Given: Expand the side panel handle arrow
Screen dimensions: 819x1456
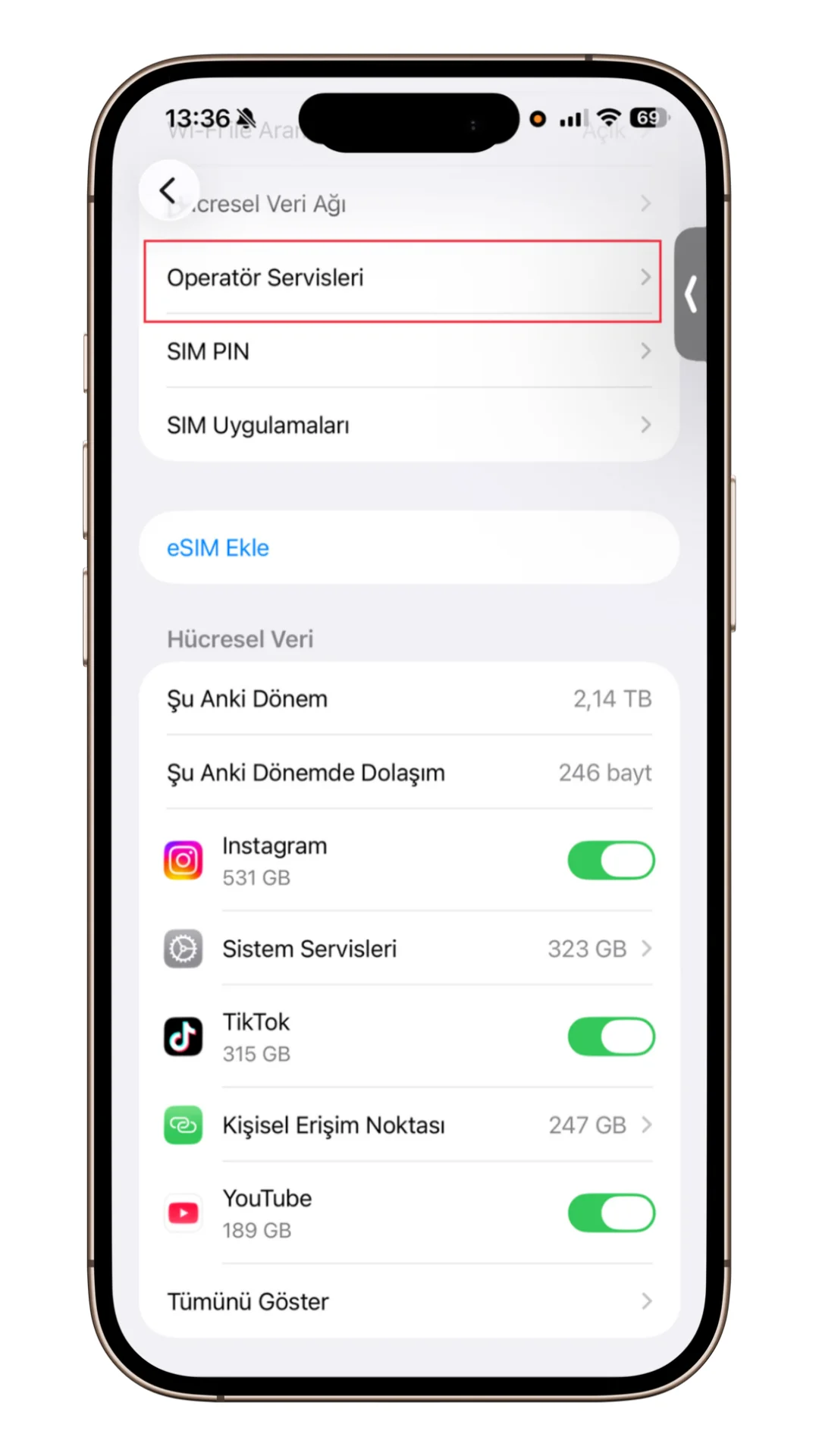Looking at the screenshot, I should point(691,294).
